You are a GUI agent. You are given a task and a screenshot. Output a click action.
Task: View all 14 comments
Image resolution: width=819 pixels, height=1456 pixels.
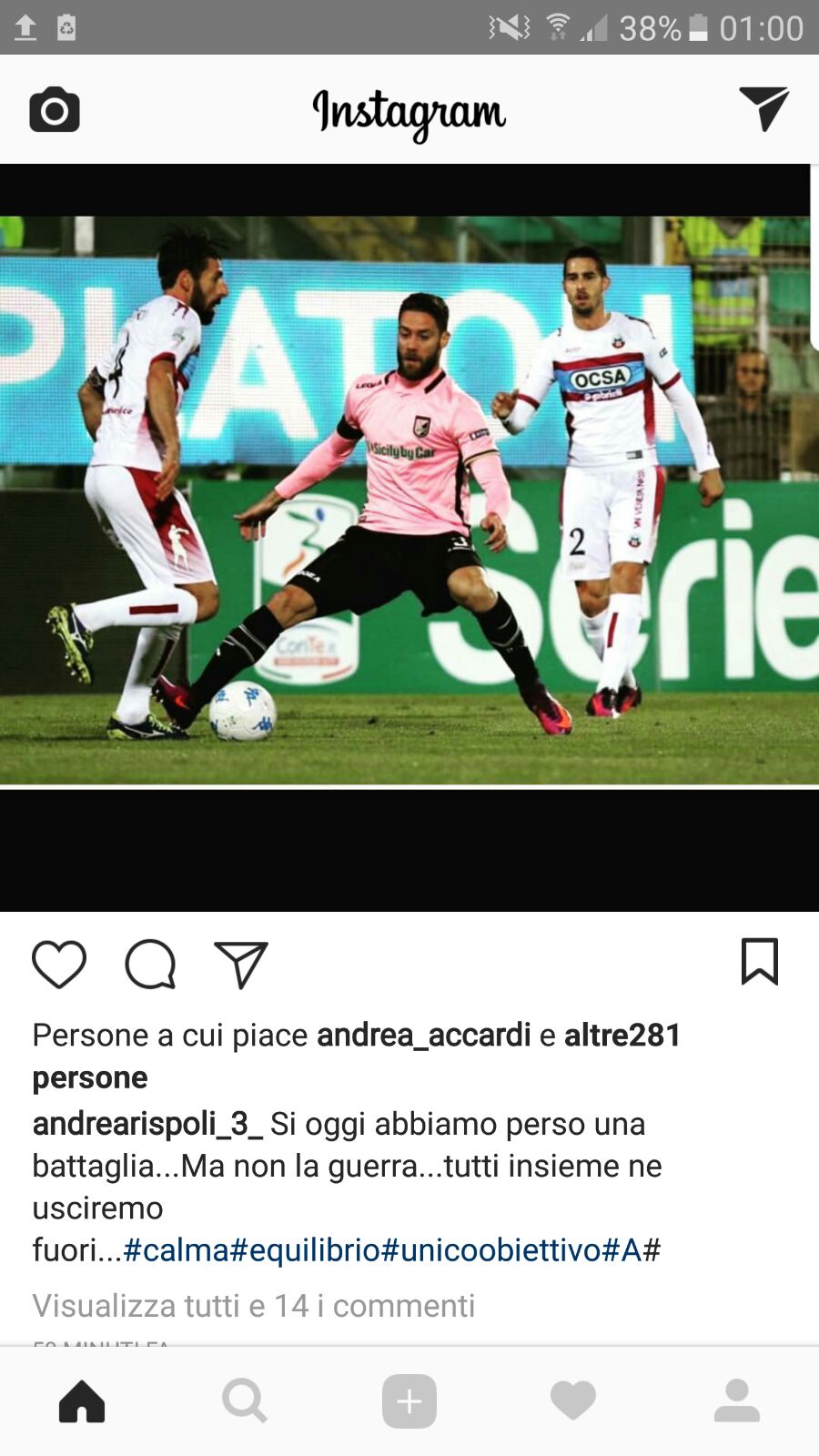click(253, 1306)
